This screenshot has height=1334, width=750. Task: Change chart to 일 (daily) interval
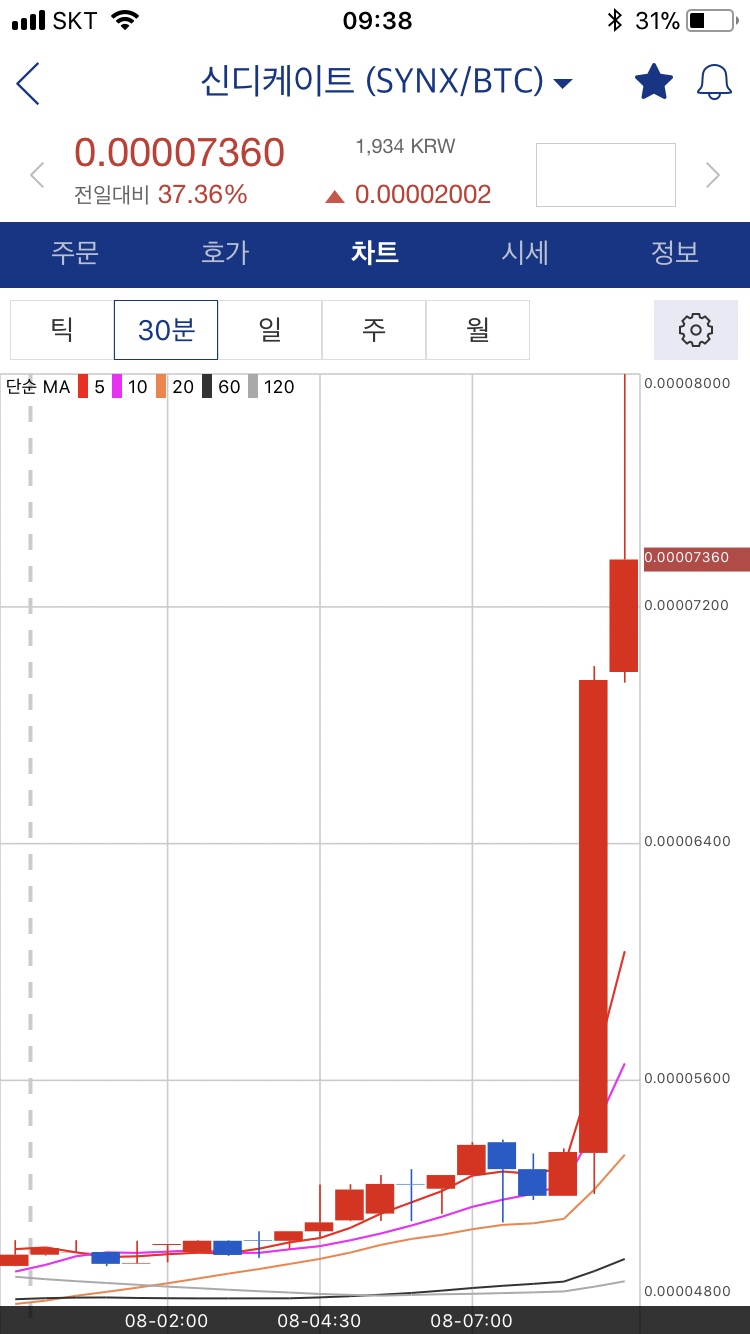coord(270,330)
